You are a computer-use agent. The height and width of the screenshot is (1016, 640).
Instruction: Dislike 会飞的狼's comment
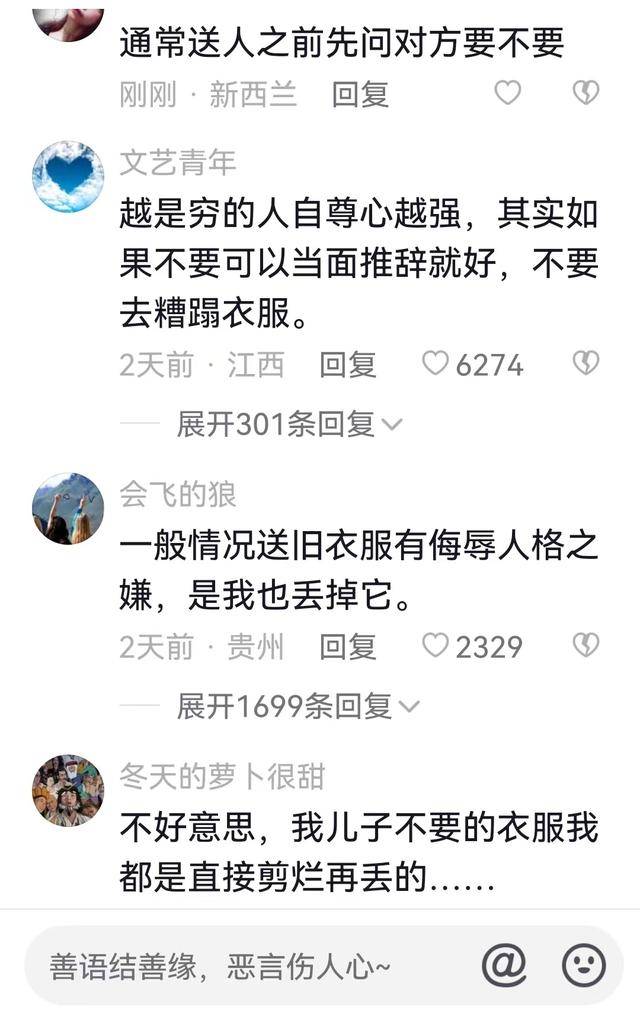pyautogui.click(x=585, y=645)
